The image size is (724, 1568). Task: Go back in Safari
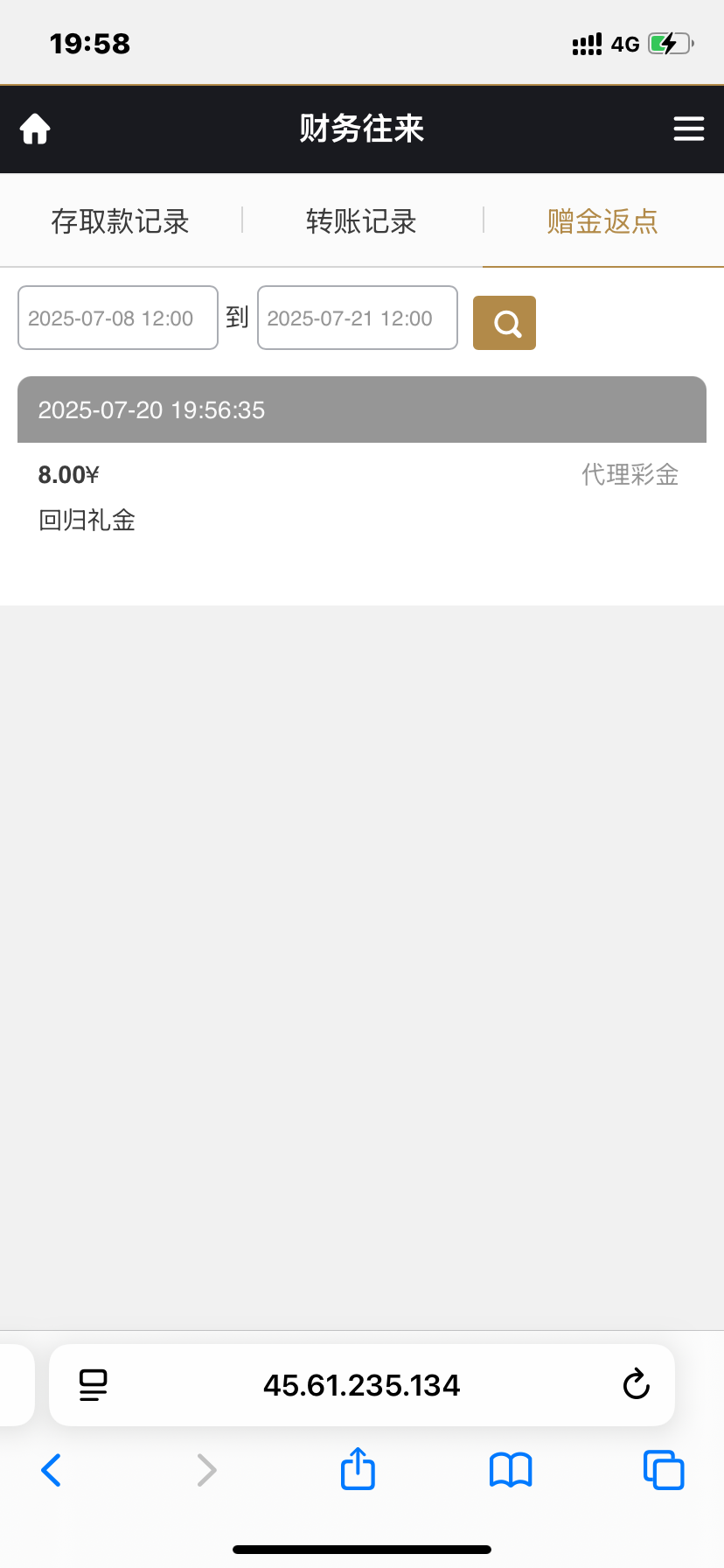point(52,1470)
